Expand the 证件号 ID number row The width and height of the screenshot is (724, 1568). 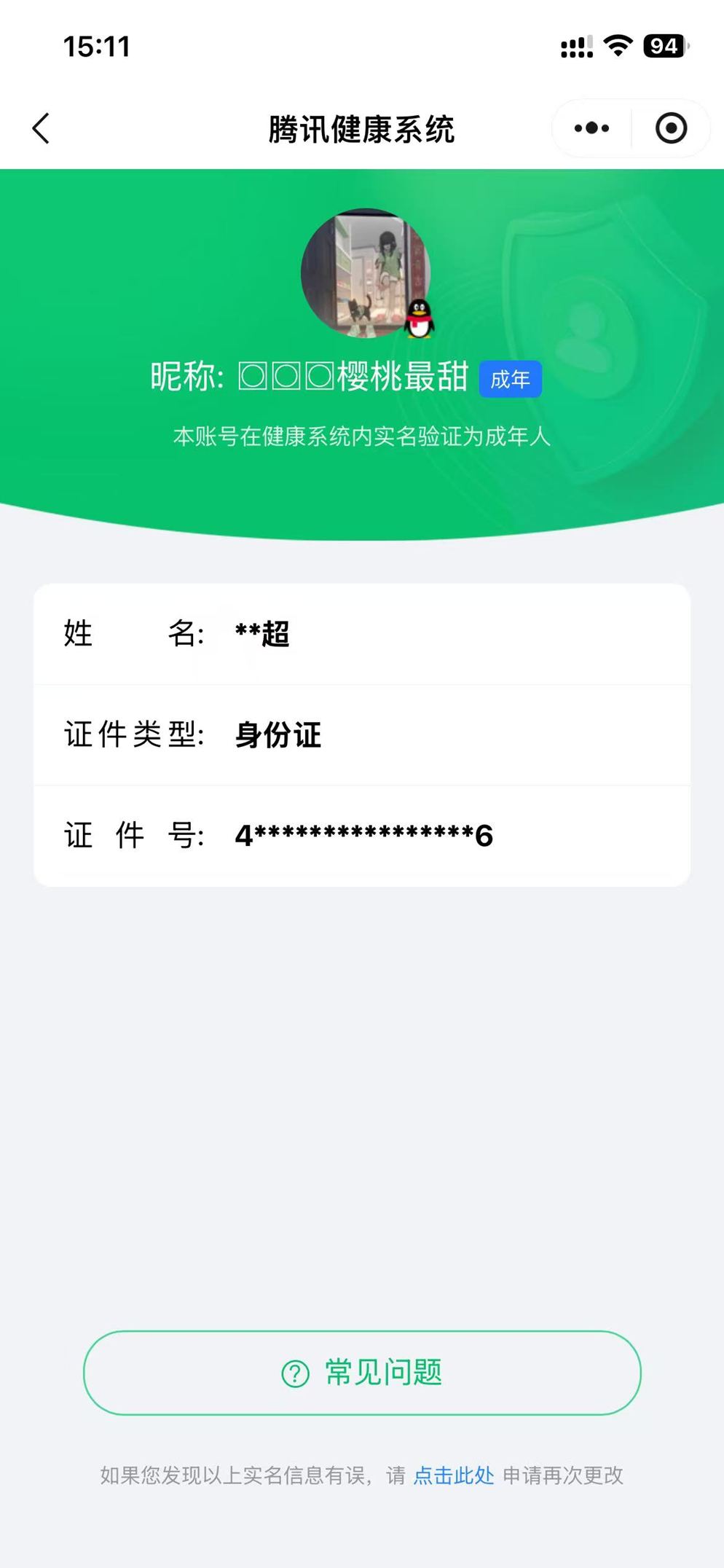(x=362, y=836)
